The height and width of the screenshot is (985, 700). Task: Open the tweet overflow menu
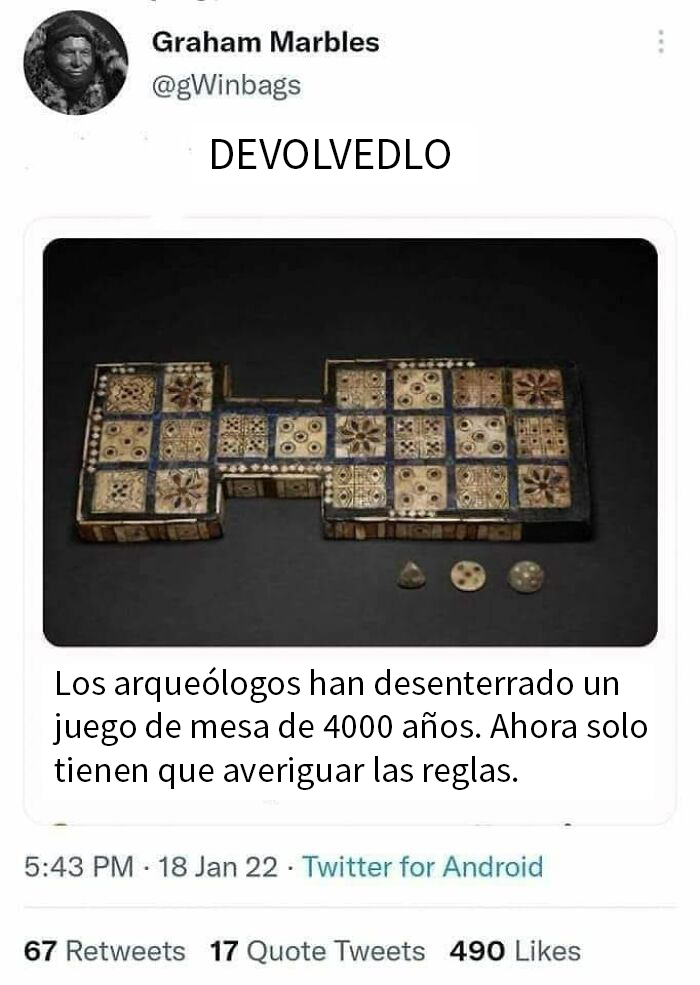click(x=660, y=42)
